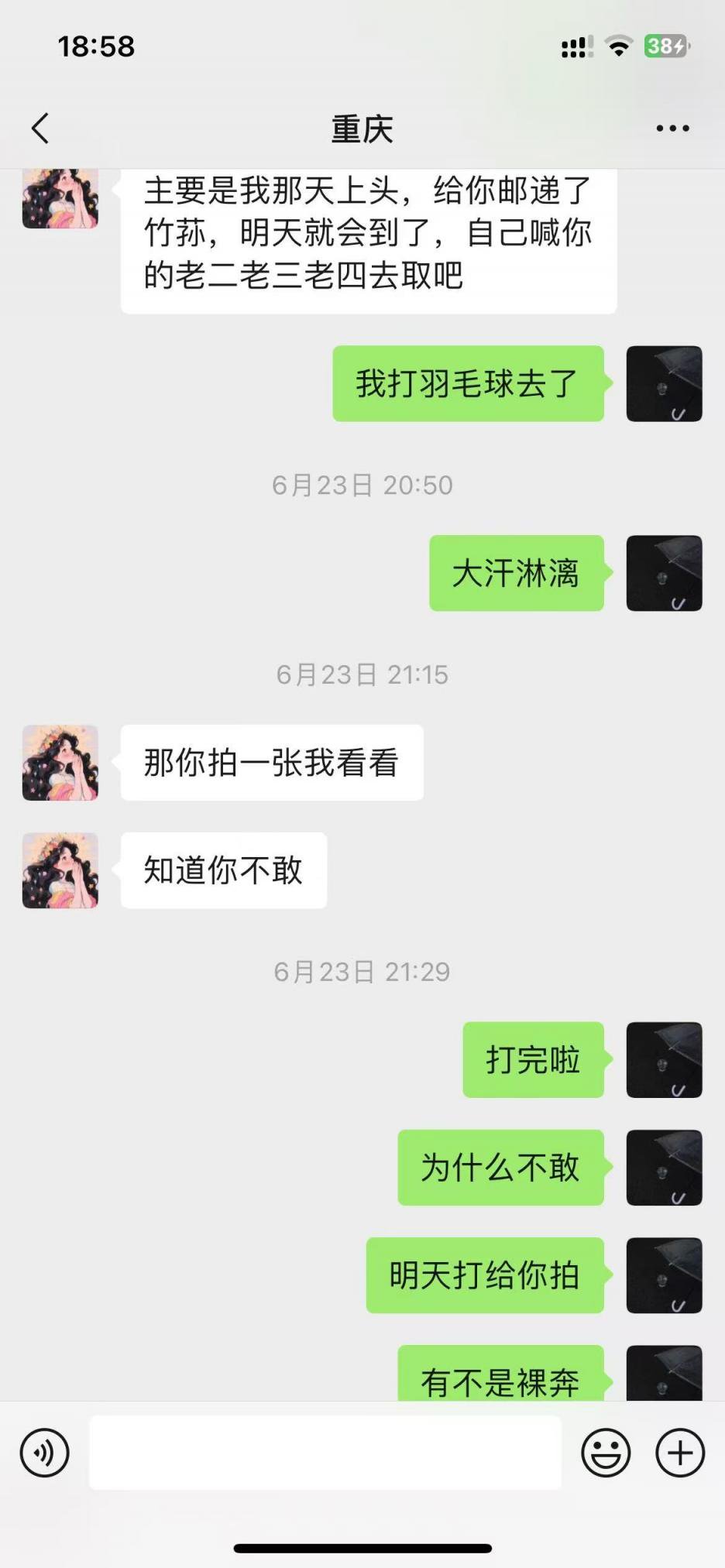Go back to the chat list
Screen dimensions: 725x1568
pos(40,129)
